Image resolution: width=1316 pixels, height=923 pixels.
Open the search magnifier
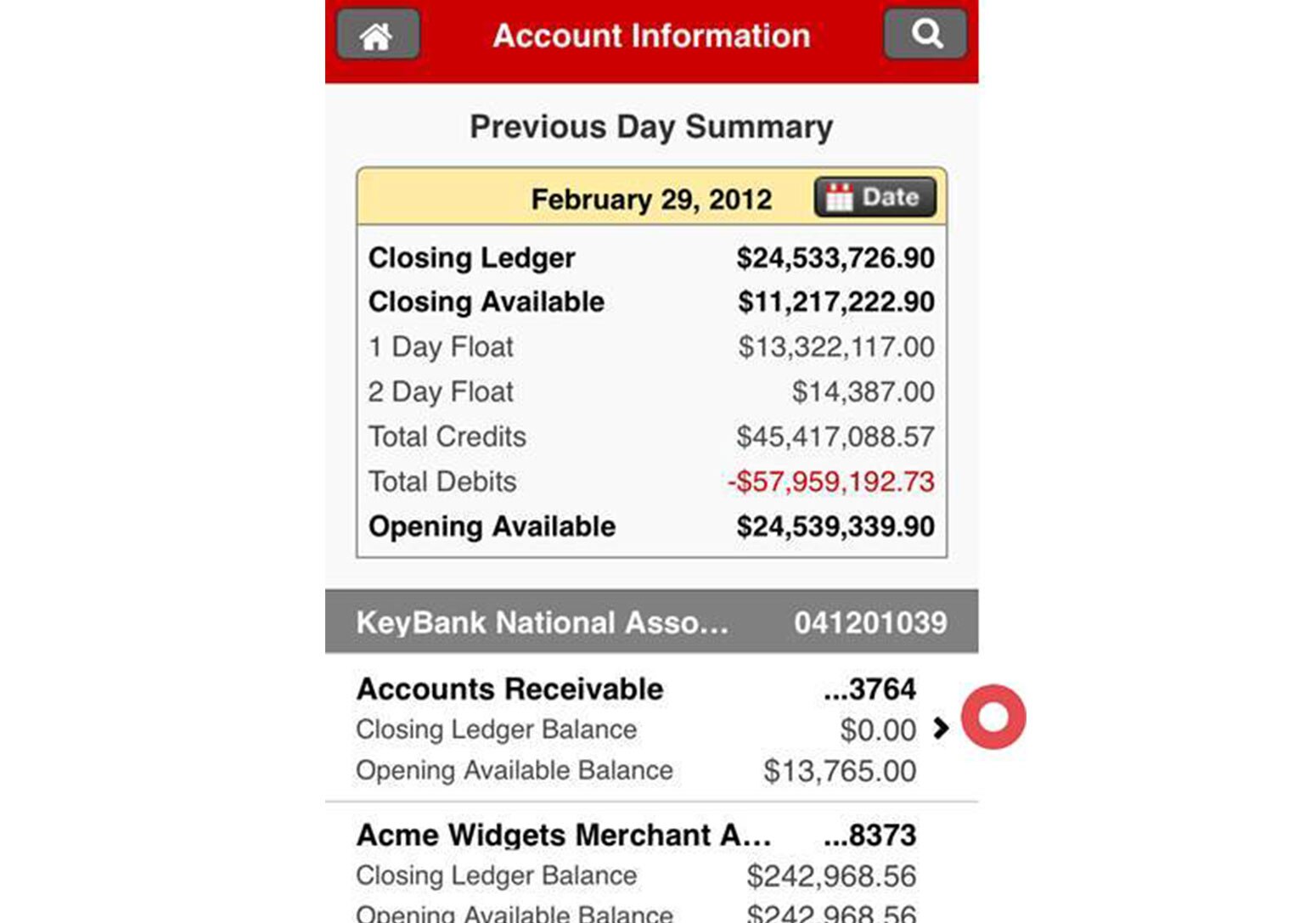point(925,35)
